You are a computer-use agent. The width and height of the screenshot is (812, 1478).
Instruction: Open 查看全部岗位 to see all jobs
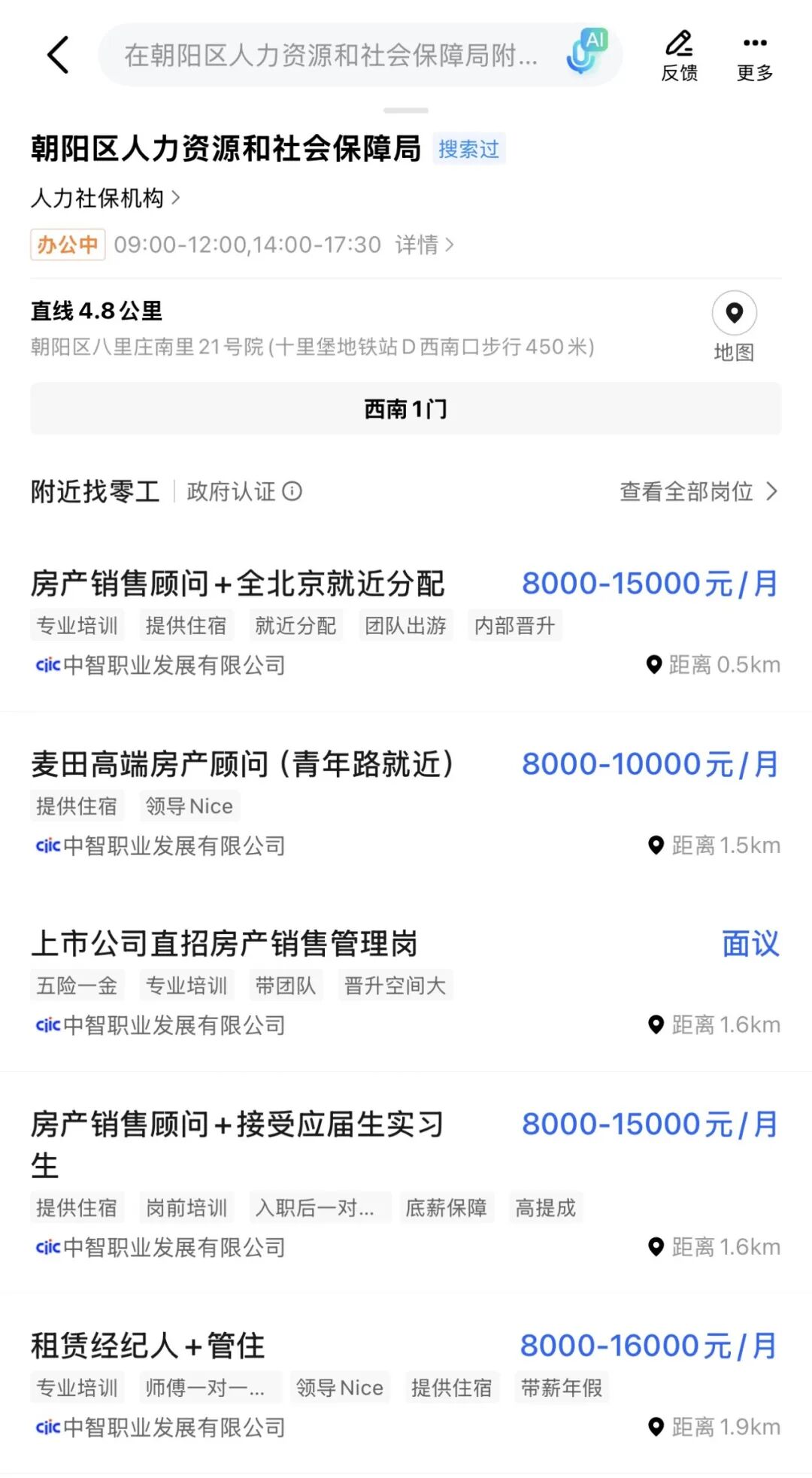tap(698, 491)
